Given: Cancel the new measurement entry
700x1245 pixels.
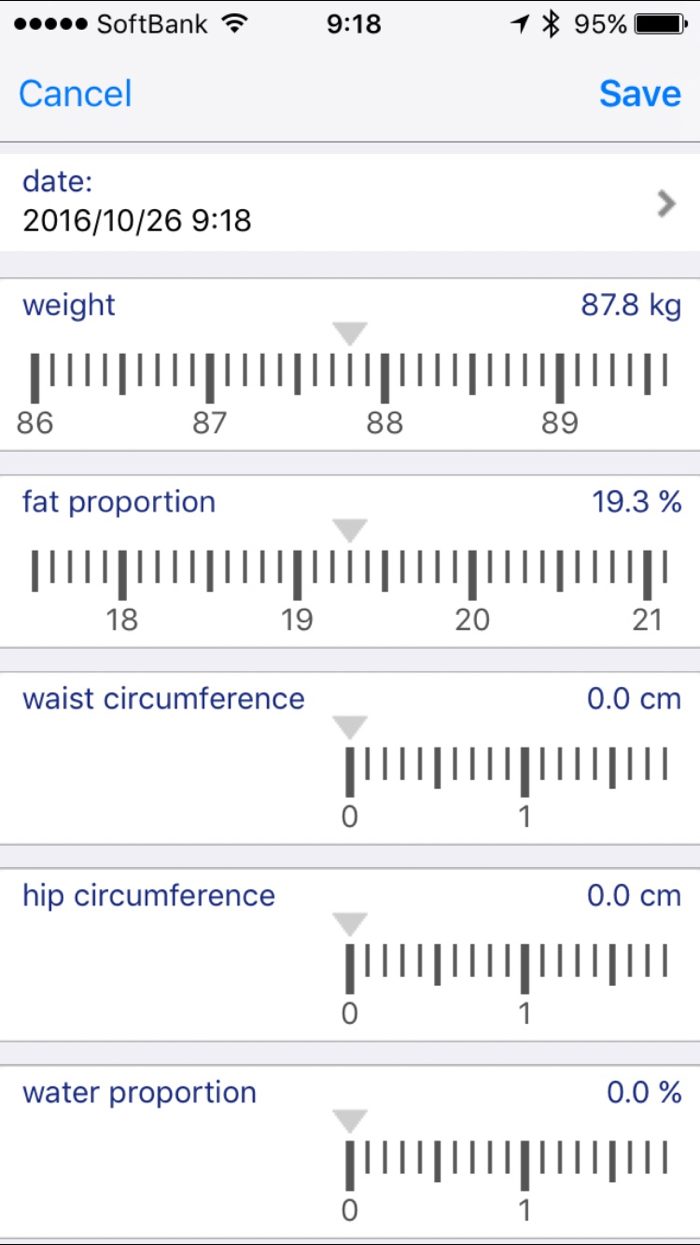Looking at the screenshot, I should tap(75, 94).
